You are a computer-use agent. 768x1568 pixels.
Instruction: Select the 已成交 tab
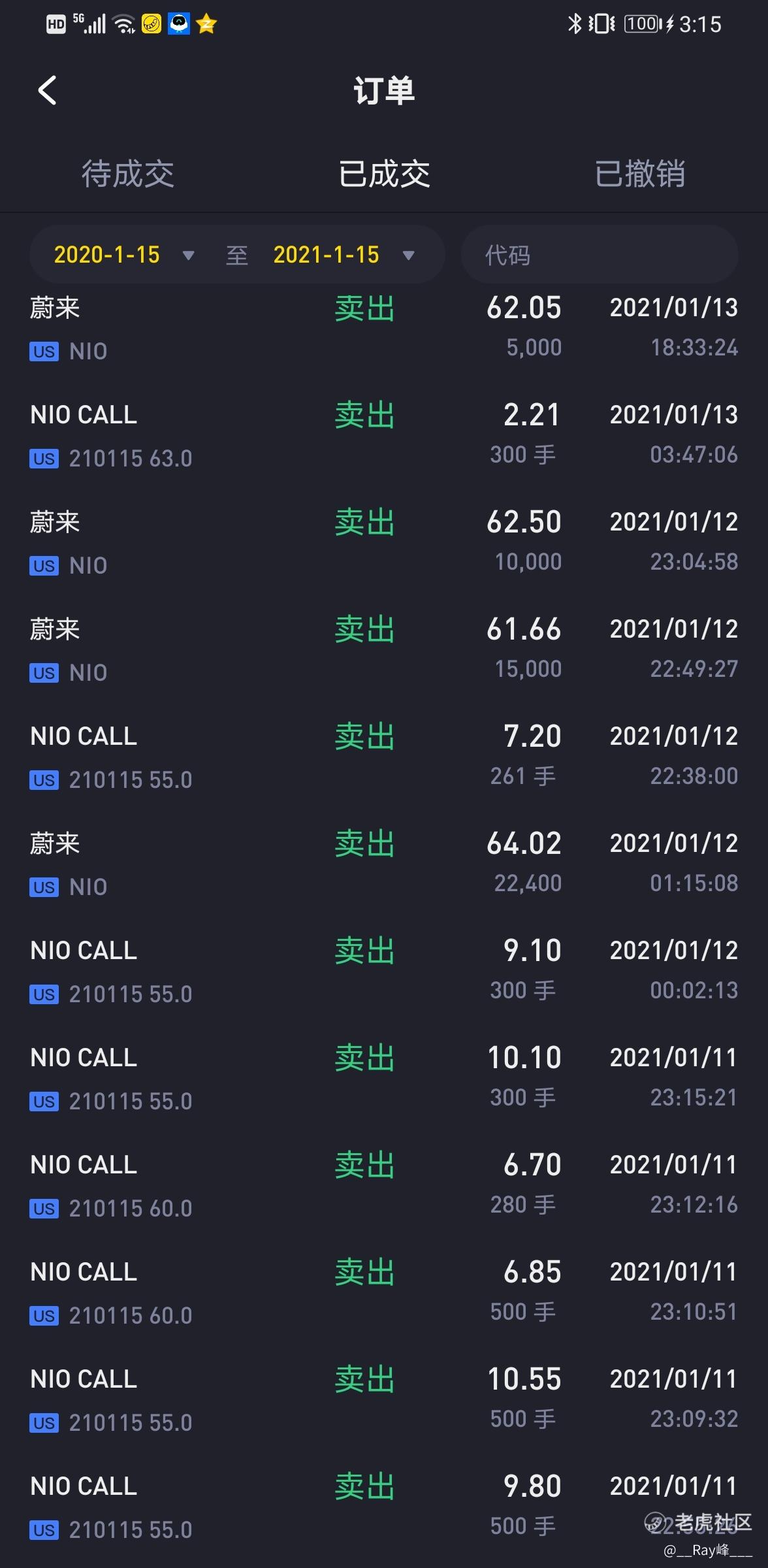pos(384,174)
